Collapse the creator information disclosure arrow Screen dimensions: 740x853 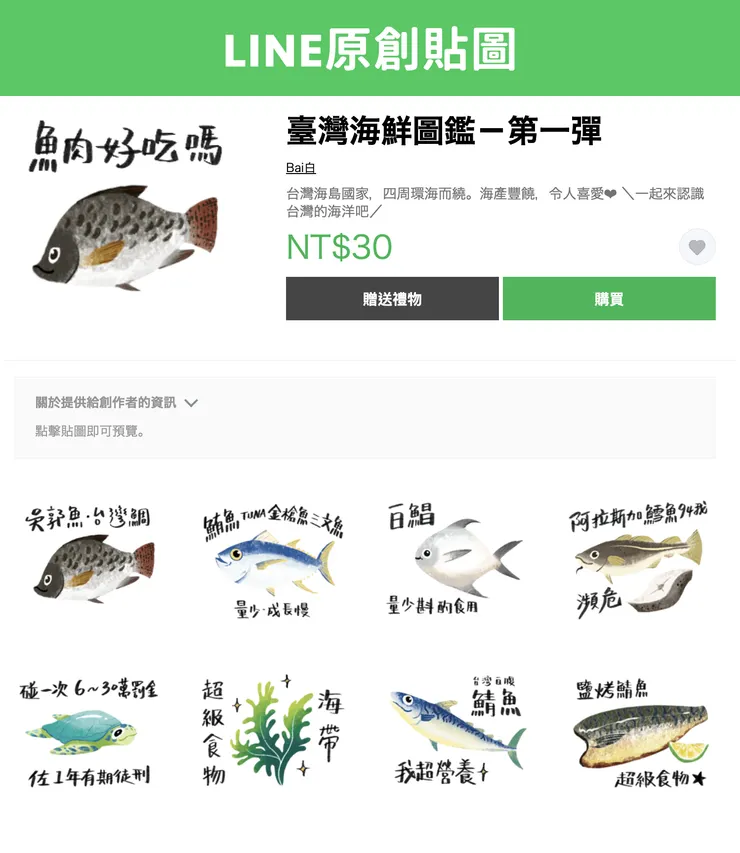192,402
